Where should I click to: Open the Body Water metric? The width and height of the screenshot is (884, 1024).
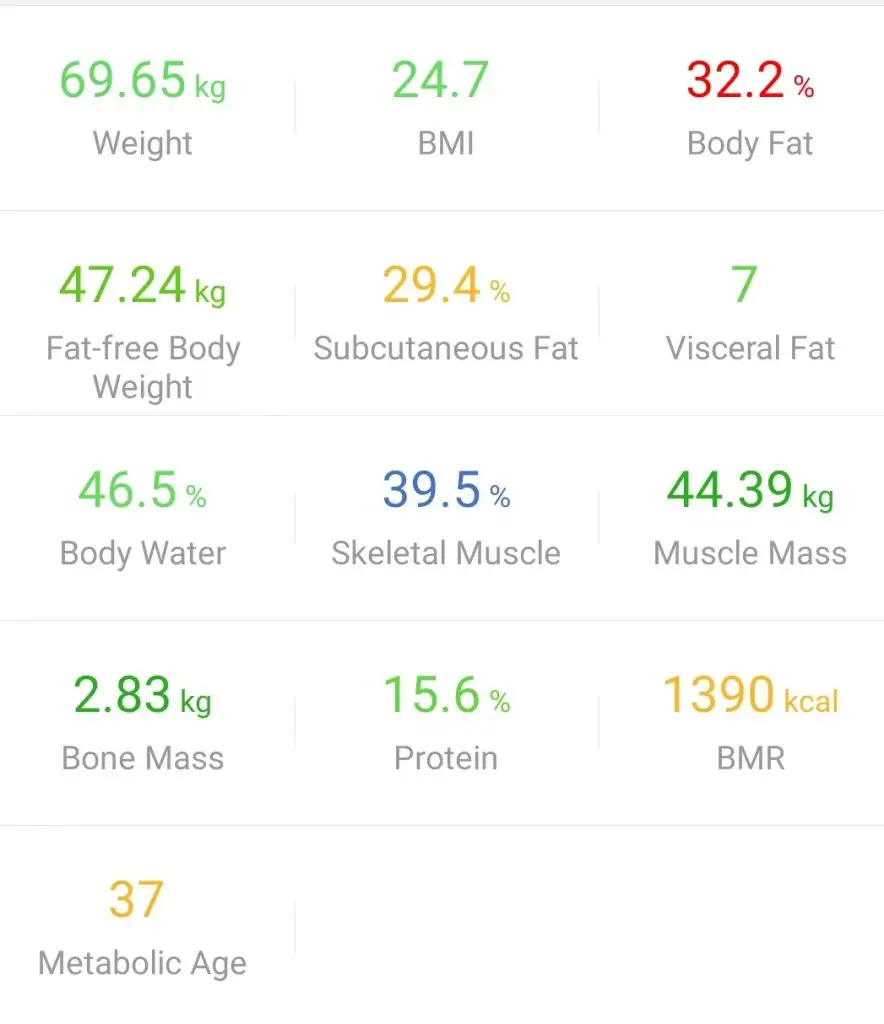point(143,519)
